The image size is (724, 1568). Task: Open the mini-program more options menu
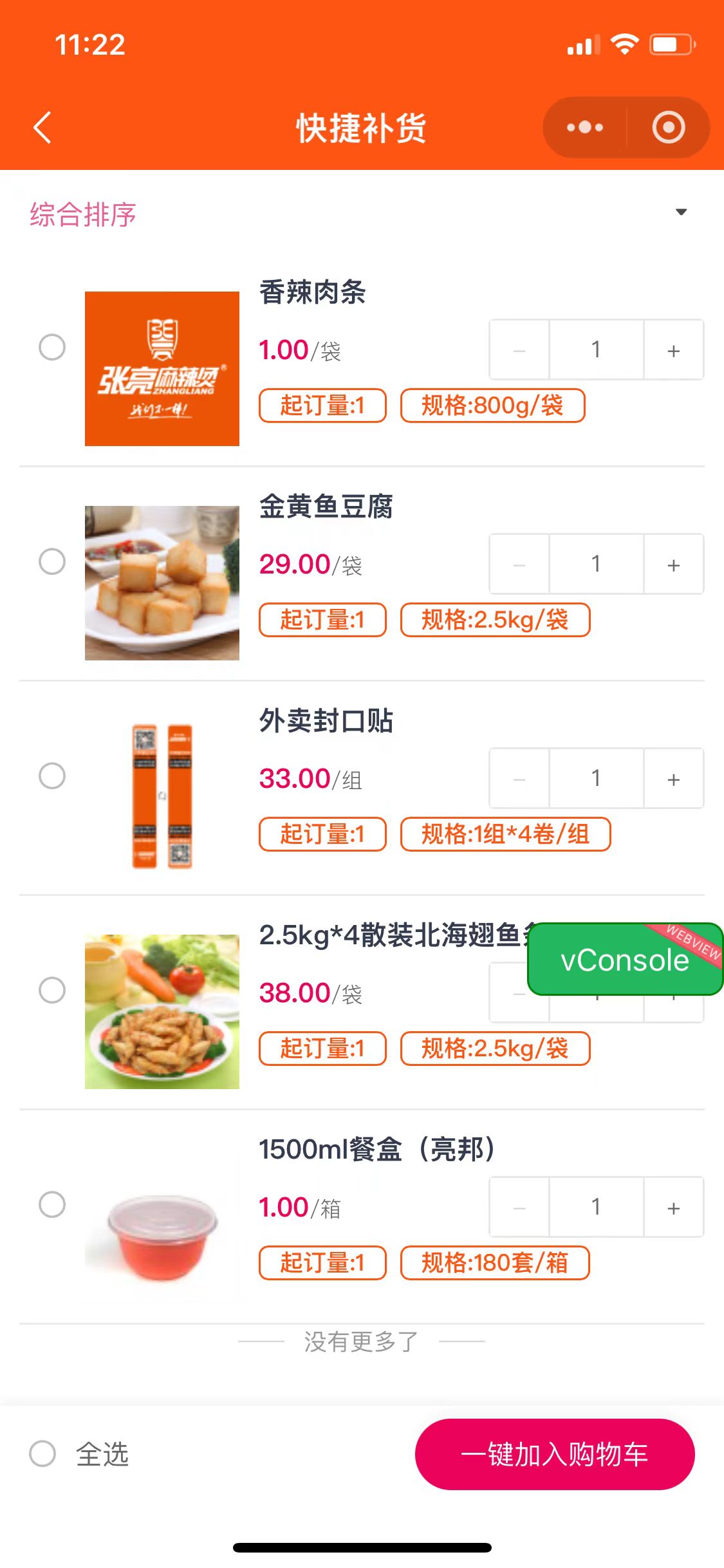point(584,127)
